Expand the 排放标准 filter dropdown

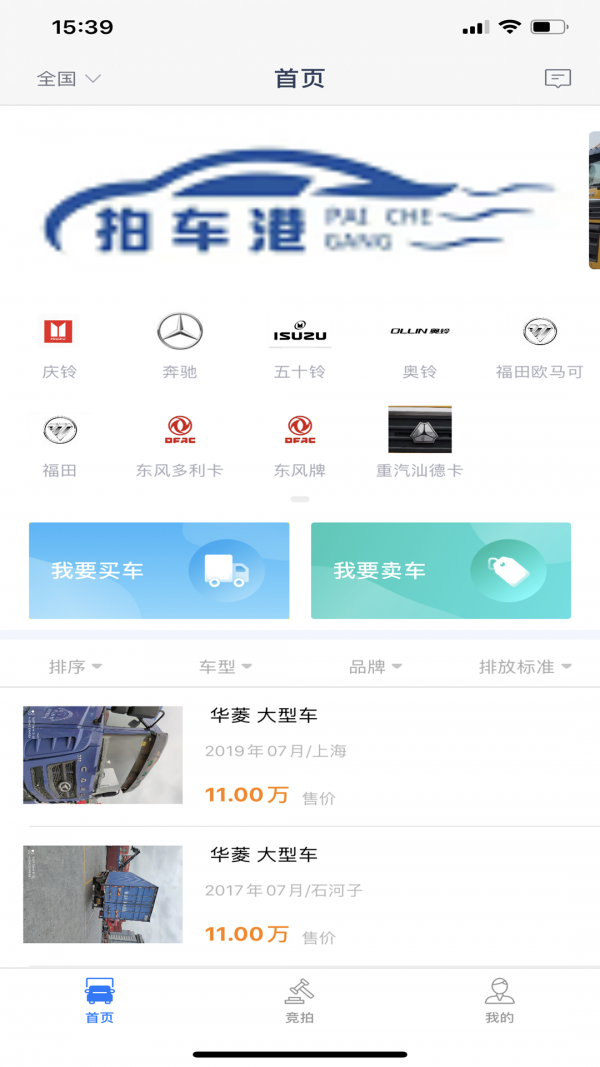tap(525, 667)
